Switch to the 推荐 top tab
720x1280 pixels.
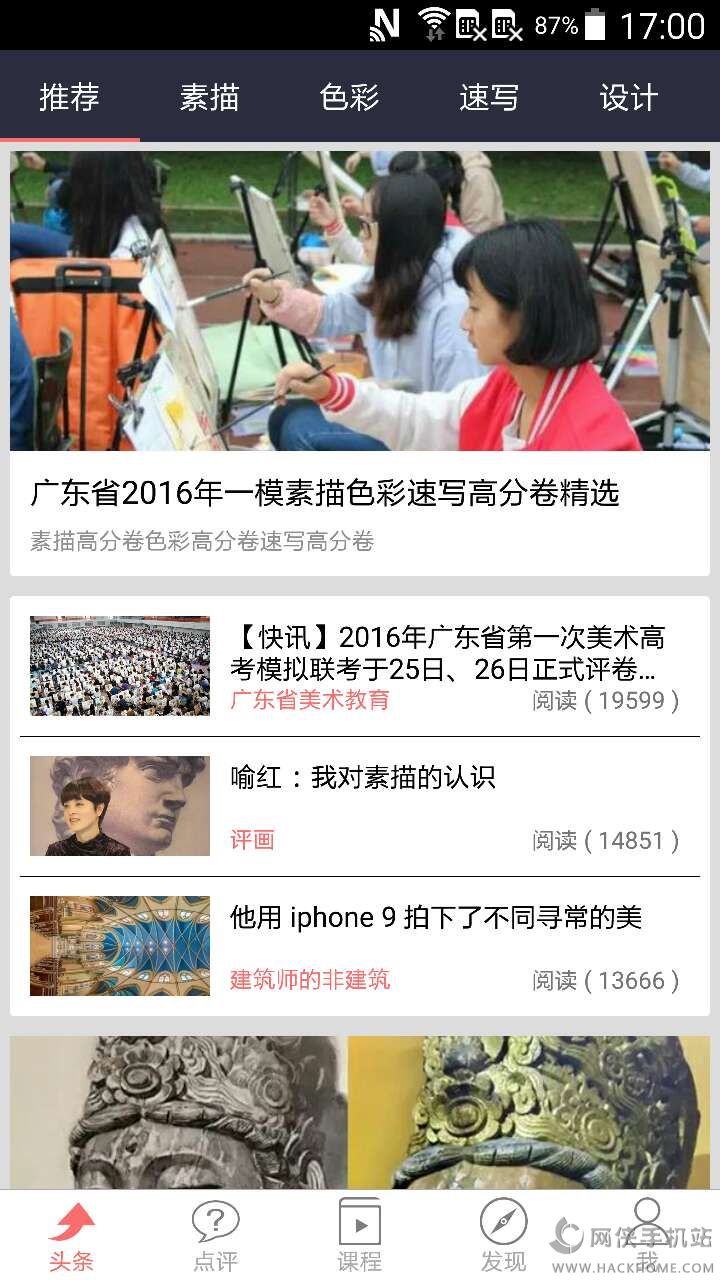click(70, 97)
